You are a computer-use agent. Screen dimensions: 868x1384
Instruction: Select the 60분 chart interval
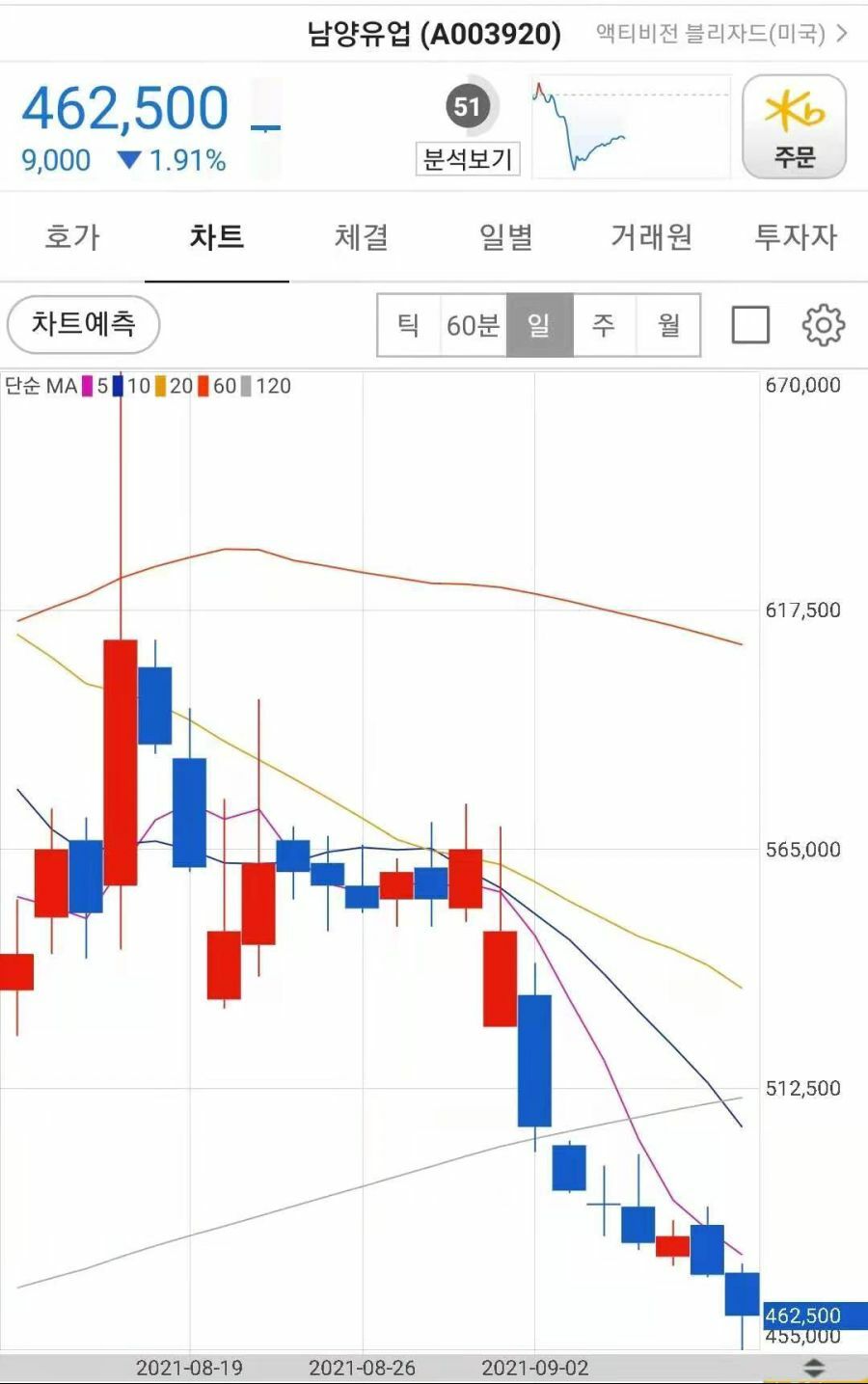pos(473,325)
